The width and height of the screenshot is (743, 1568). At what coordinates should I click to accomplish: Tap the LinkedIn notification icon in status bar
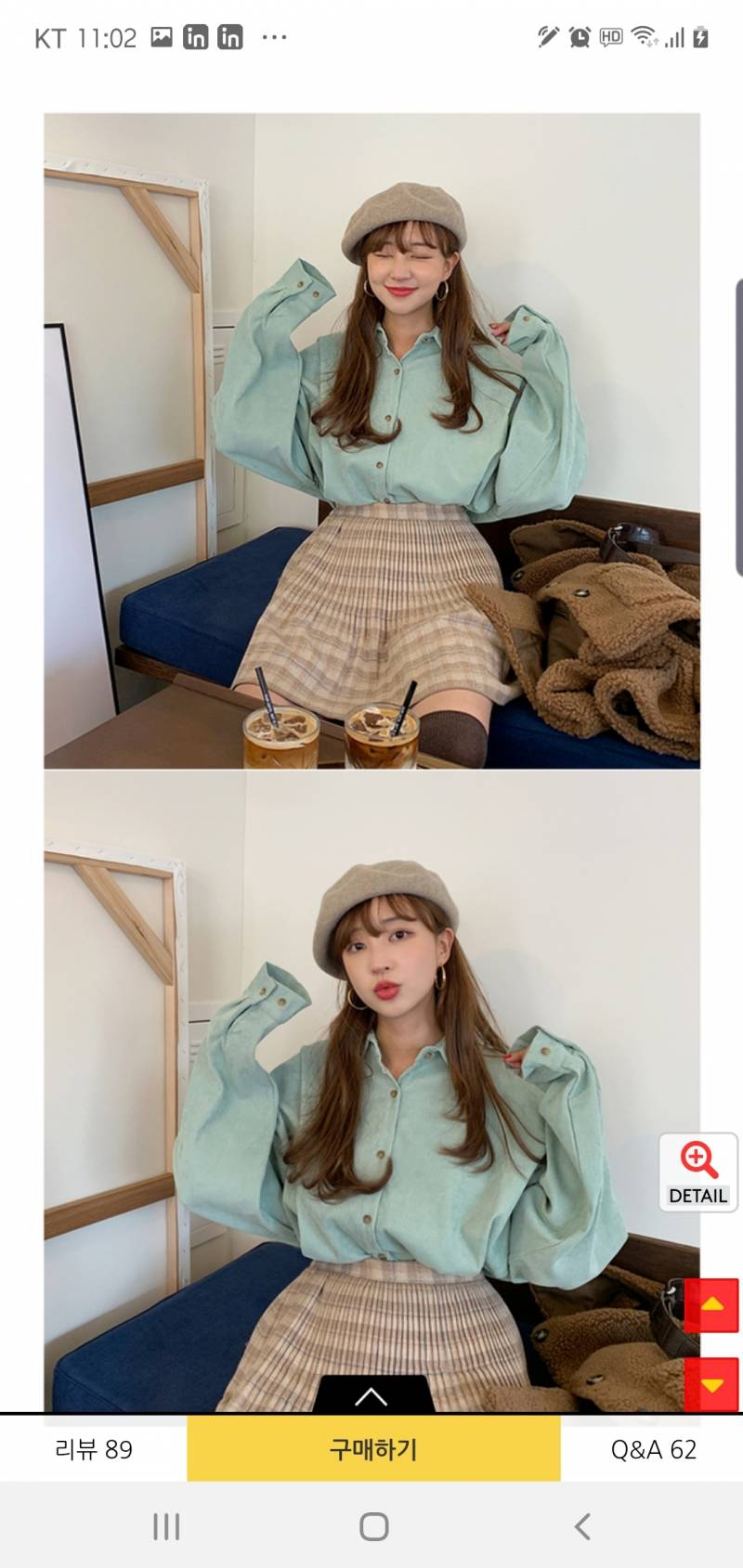[197, 37]
